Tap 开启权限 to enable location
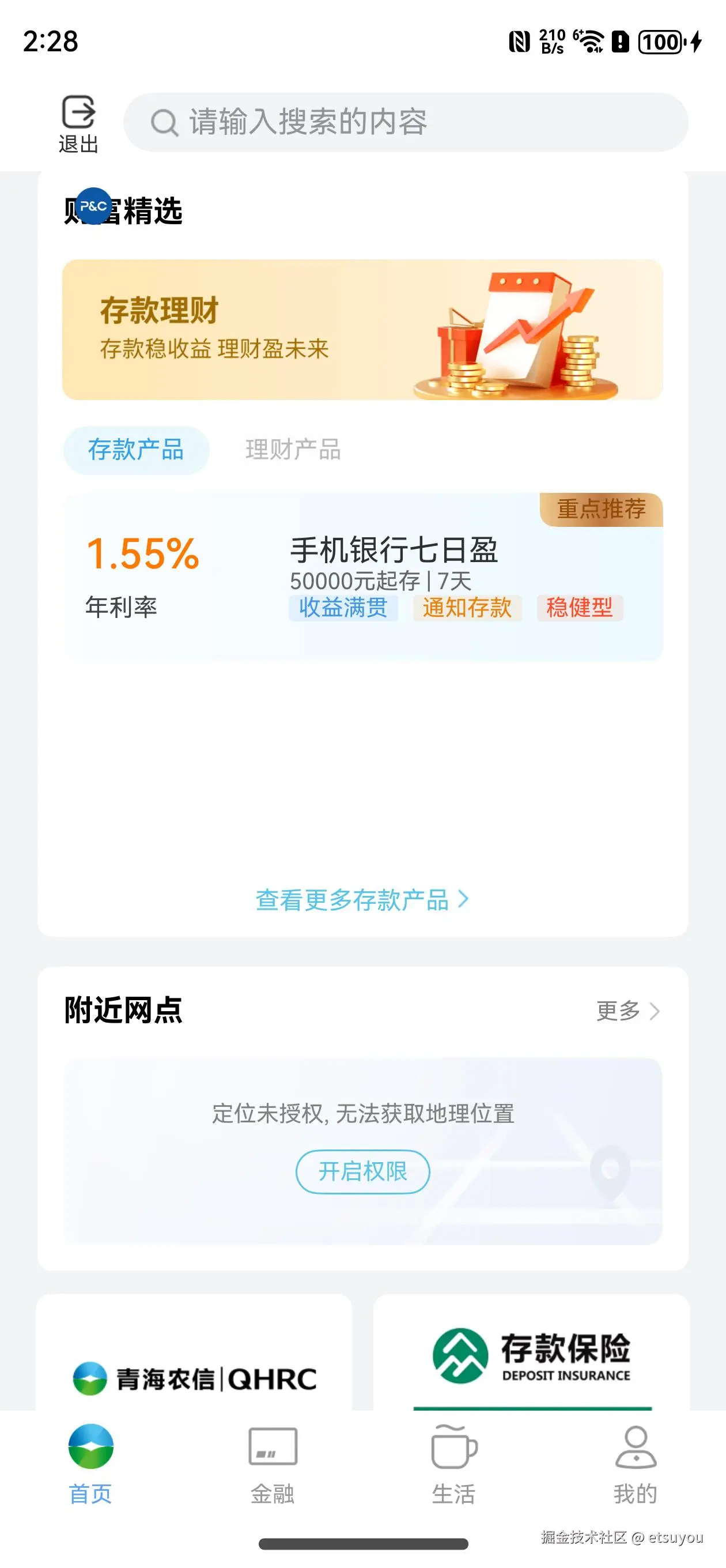The height and width of the screenshot is (1568, 726). click(x=362, y=1171)
